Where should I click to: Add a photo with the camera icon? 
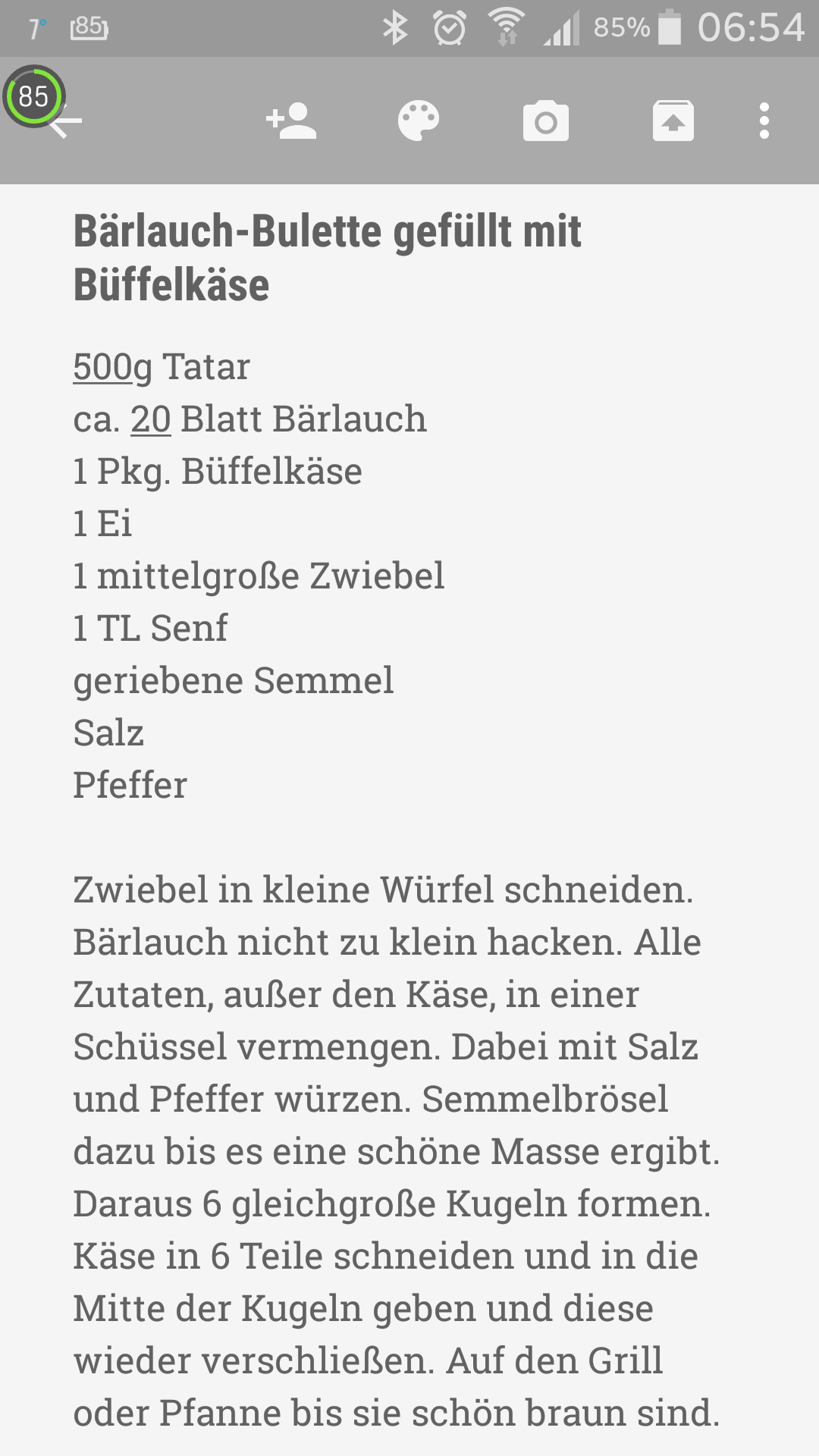546,121
